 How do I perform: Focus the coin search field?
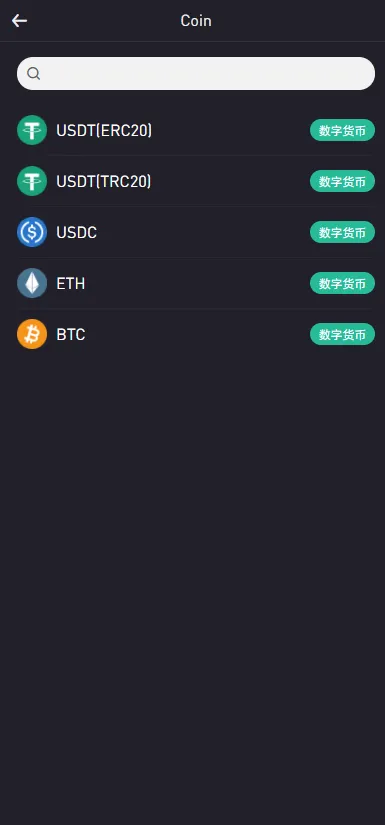coord(196,74)
